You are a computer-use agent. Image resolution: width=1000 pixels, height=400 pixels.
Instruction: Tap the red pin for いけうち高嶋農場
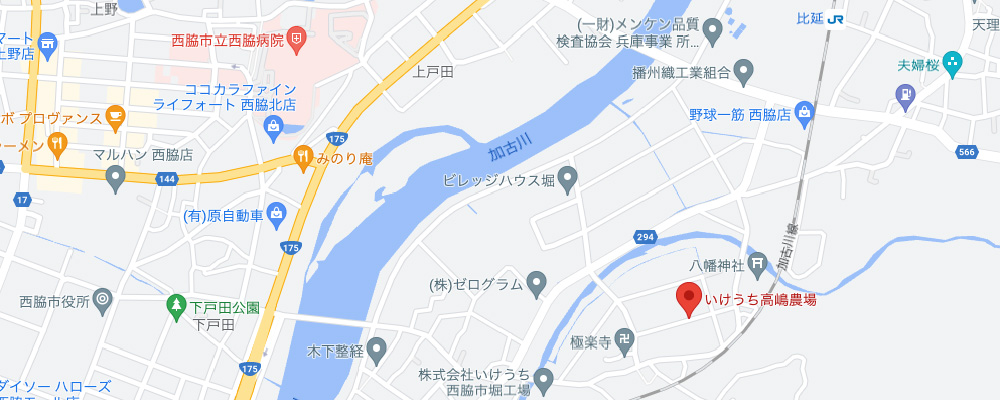click(688, 299)
